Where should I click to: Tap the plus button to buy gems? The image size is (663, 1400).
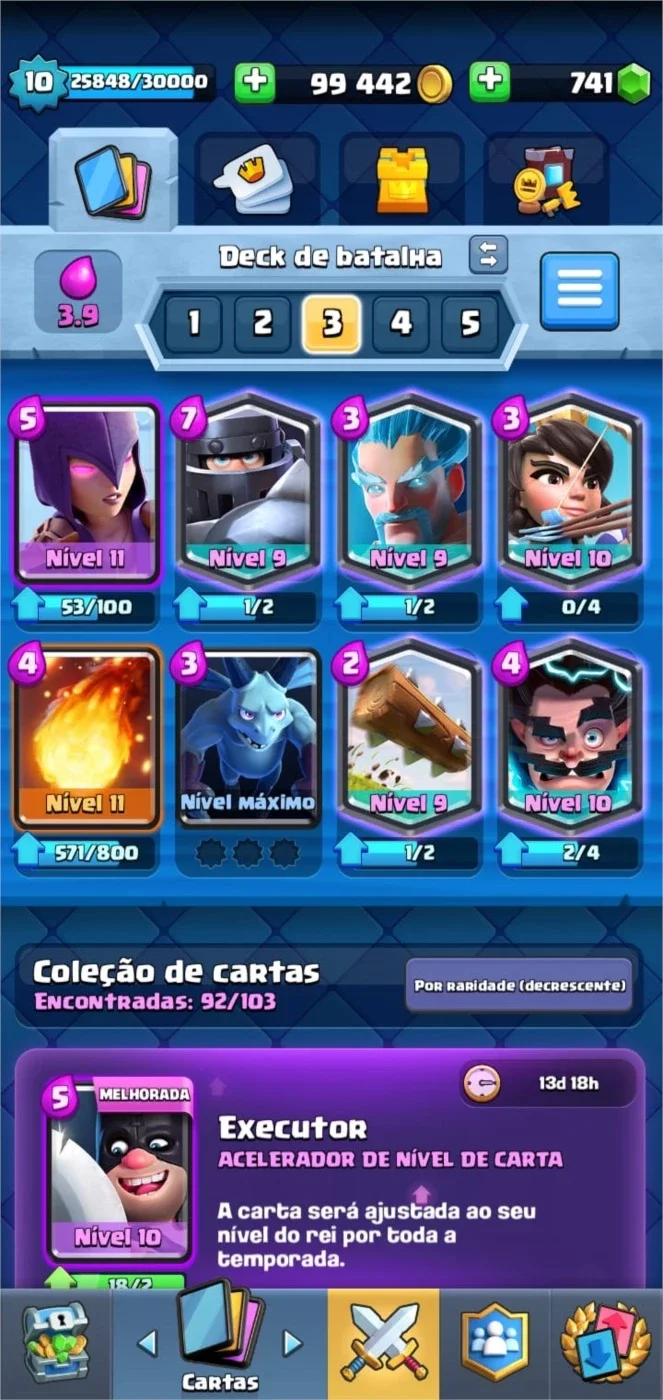(489, 83)
